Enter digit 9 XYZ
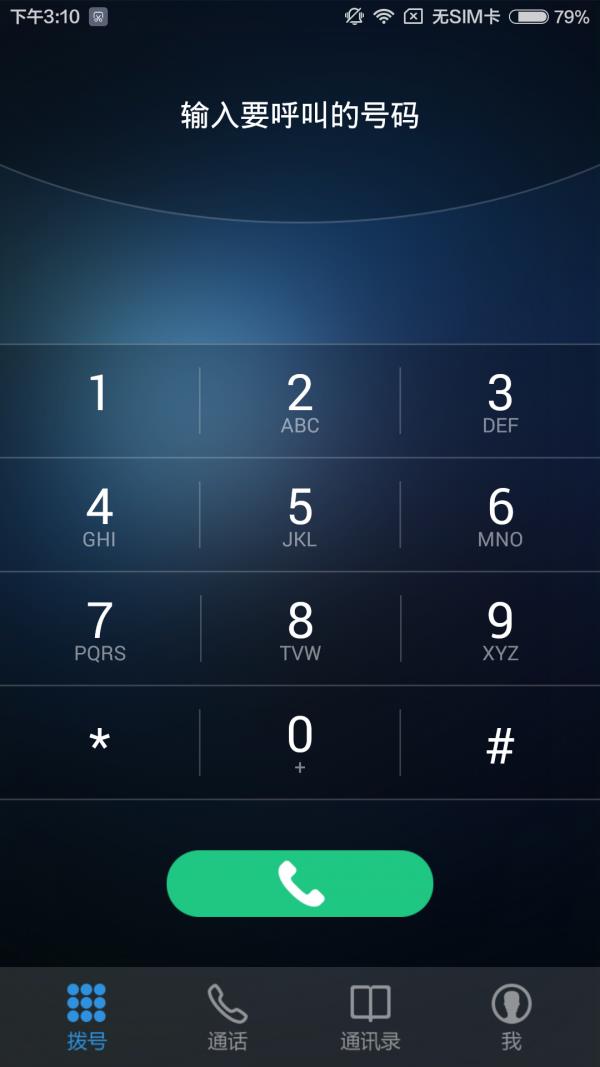Screen dimensions: 600x1067 [x=500, y=629]
